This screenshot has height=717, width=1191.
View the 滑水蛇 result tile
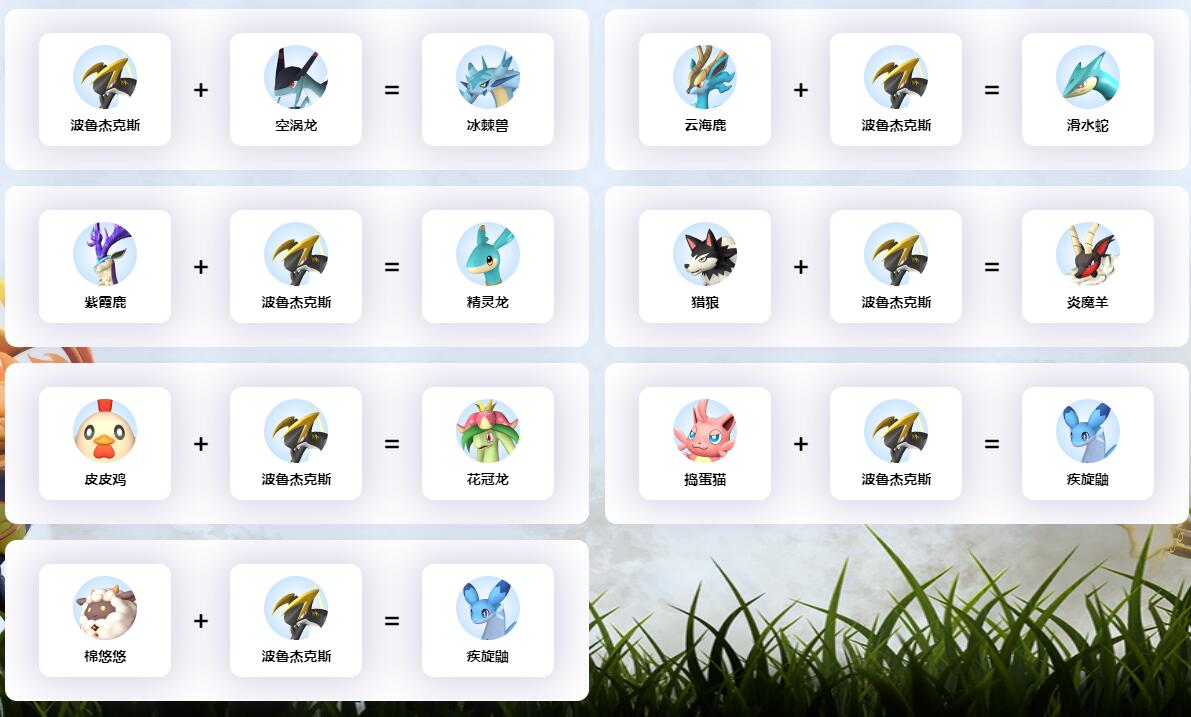pyautogui.click(x=1088, y=90)
